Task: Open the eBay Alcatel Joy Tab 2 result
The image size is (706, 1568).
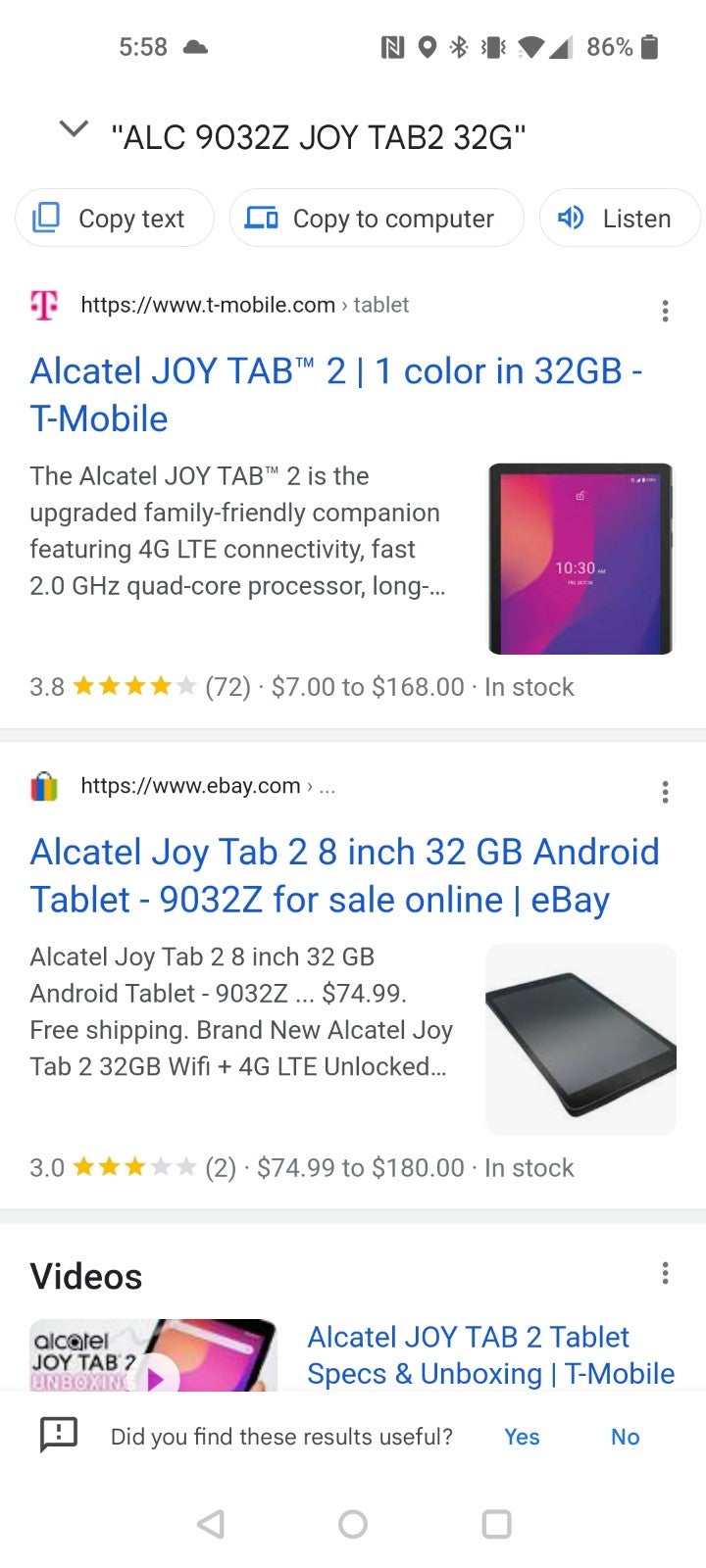Action: click(x=344, y=875)
